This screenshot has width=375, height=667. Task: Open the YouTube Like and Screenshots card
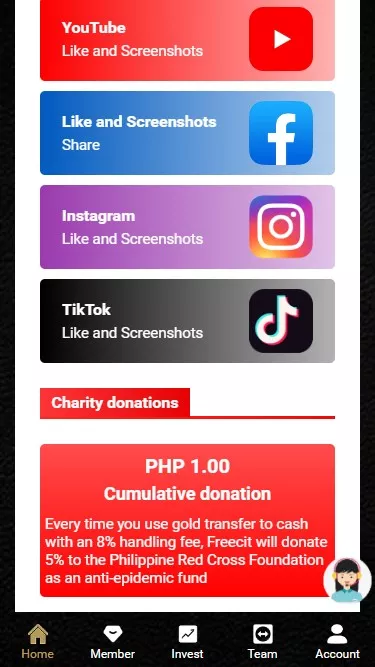click(x=187, y=40)
